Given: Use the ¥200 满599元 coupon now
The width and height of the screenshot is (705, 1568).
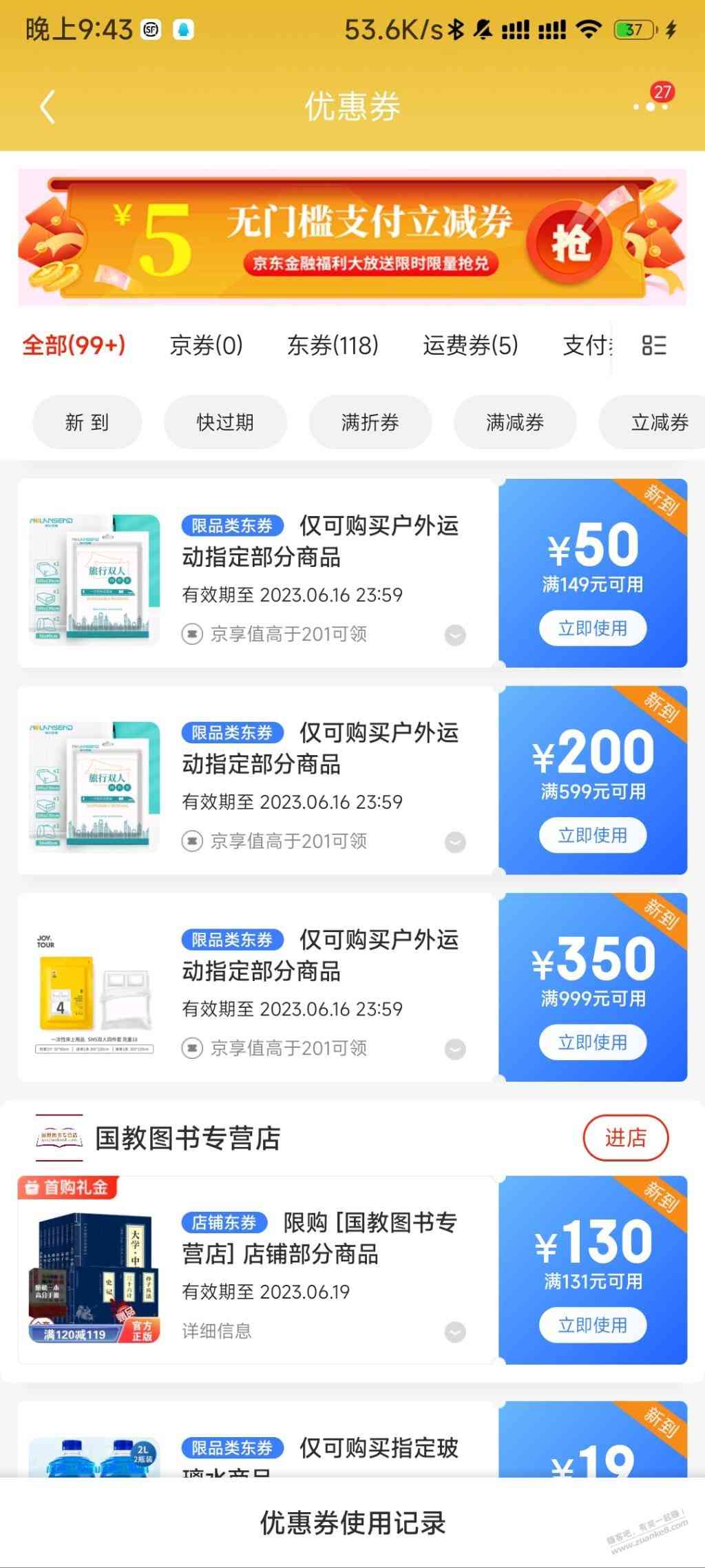Looking at the screenshot, I should click(592, 835).
